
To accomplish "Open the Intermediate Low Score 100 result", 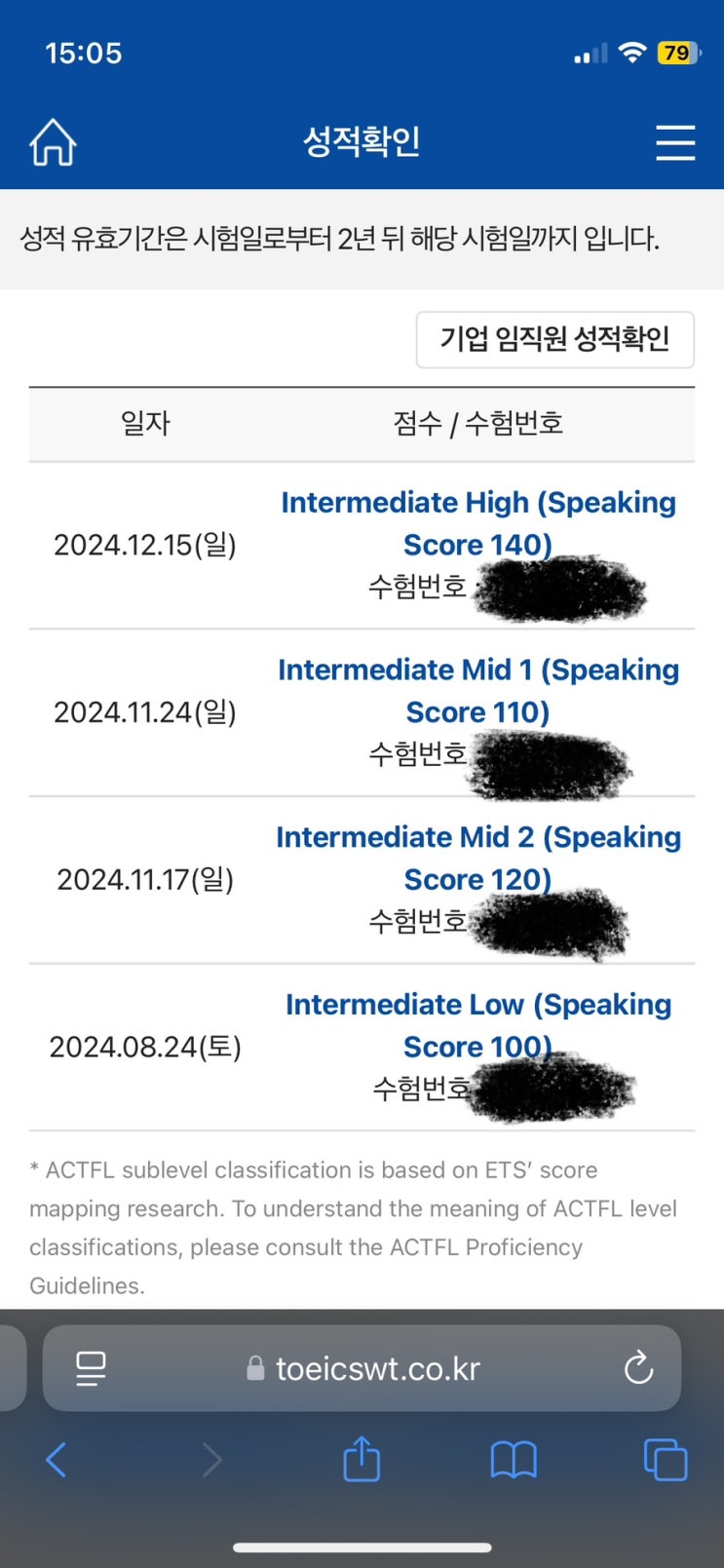I will [477, 1025].
